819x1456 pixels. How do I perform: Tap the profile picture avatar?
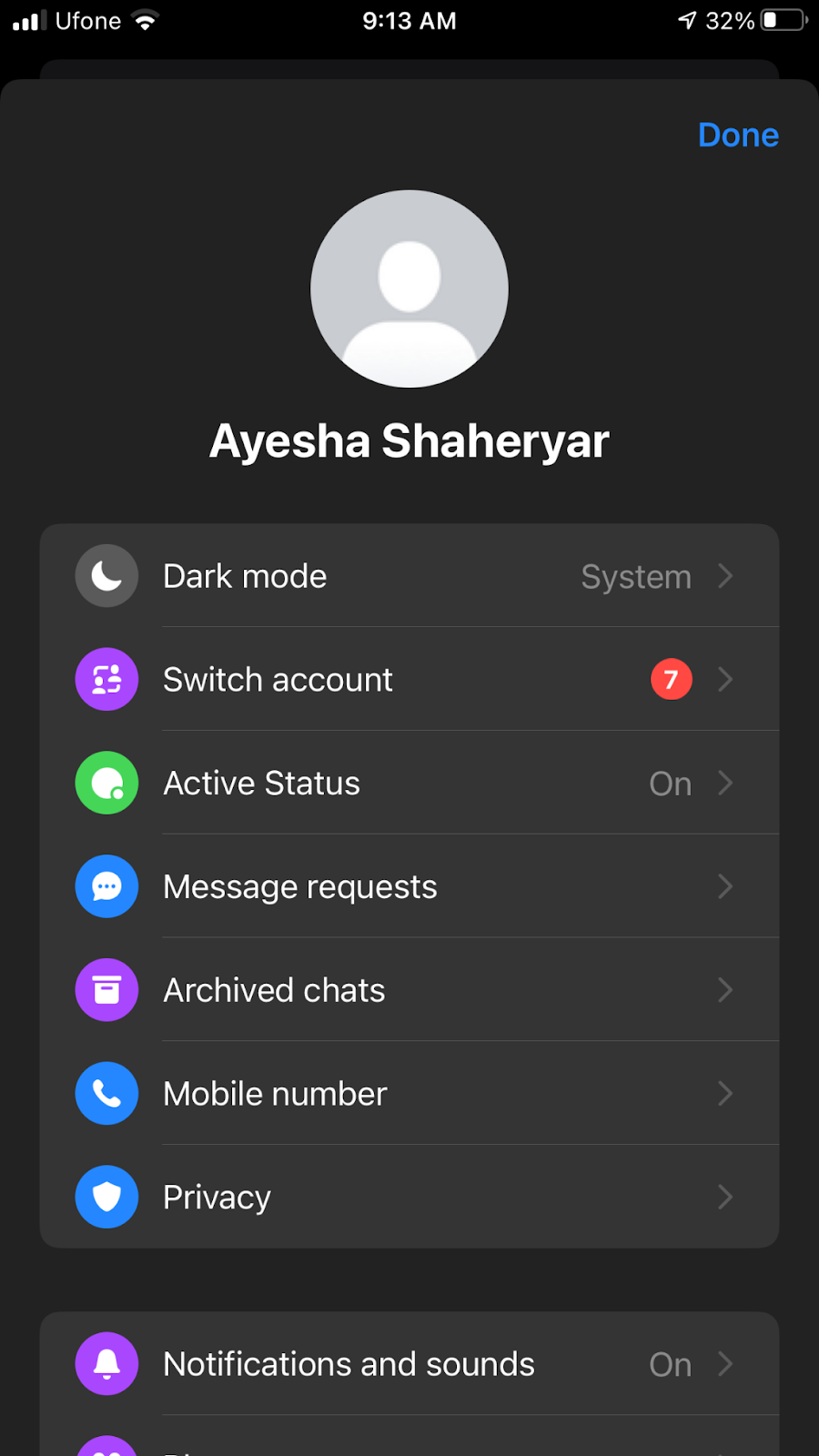(x=409, y=288)
